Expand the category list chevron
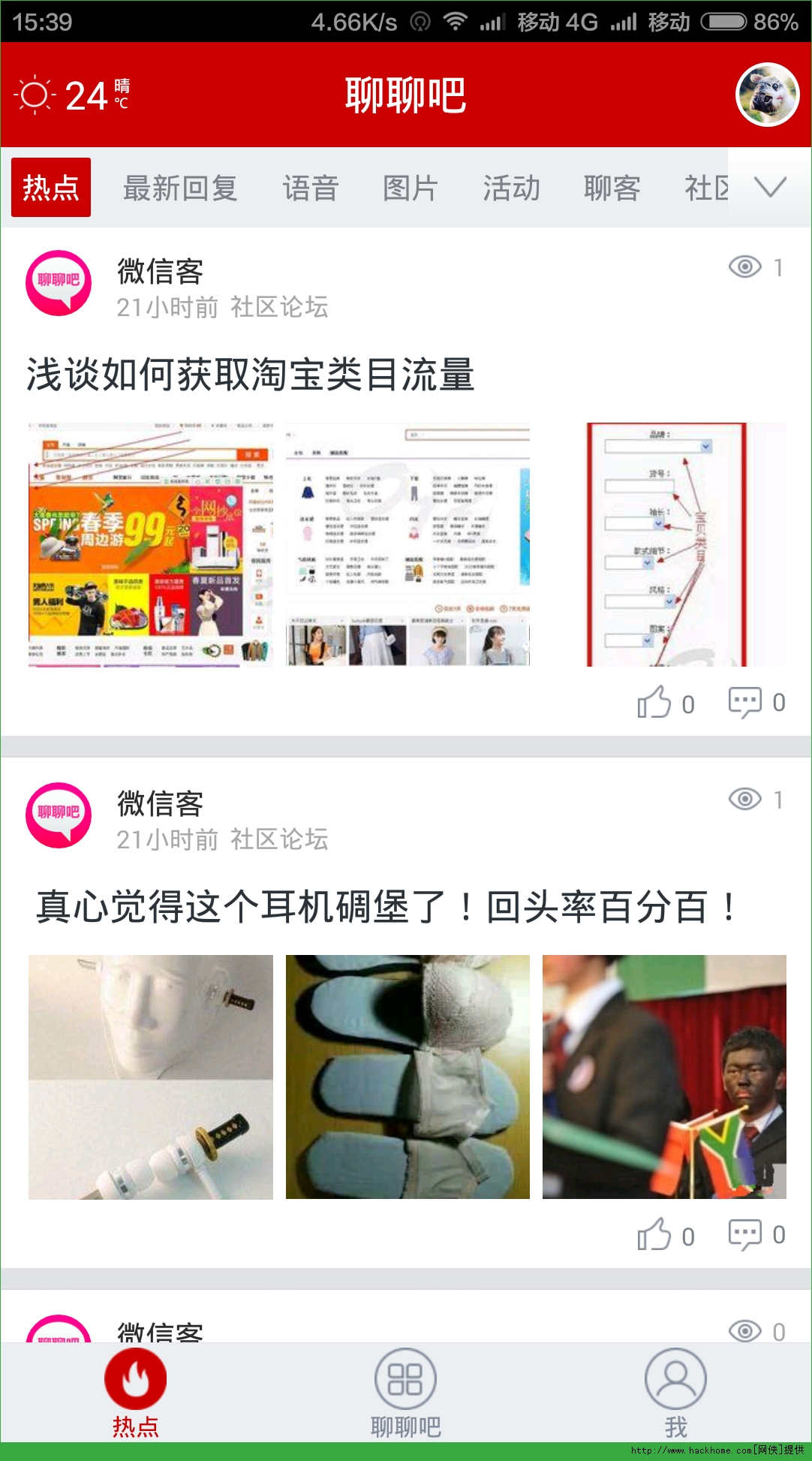 [770, 186]
